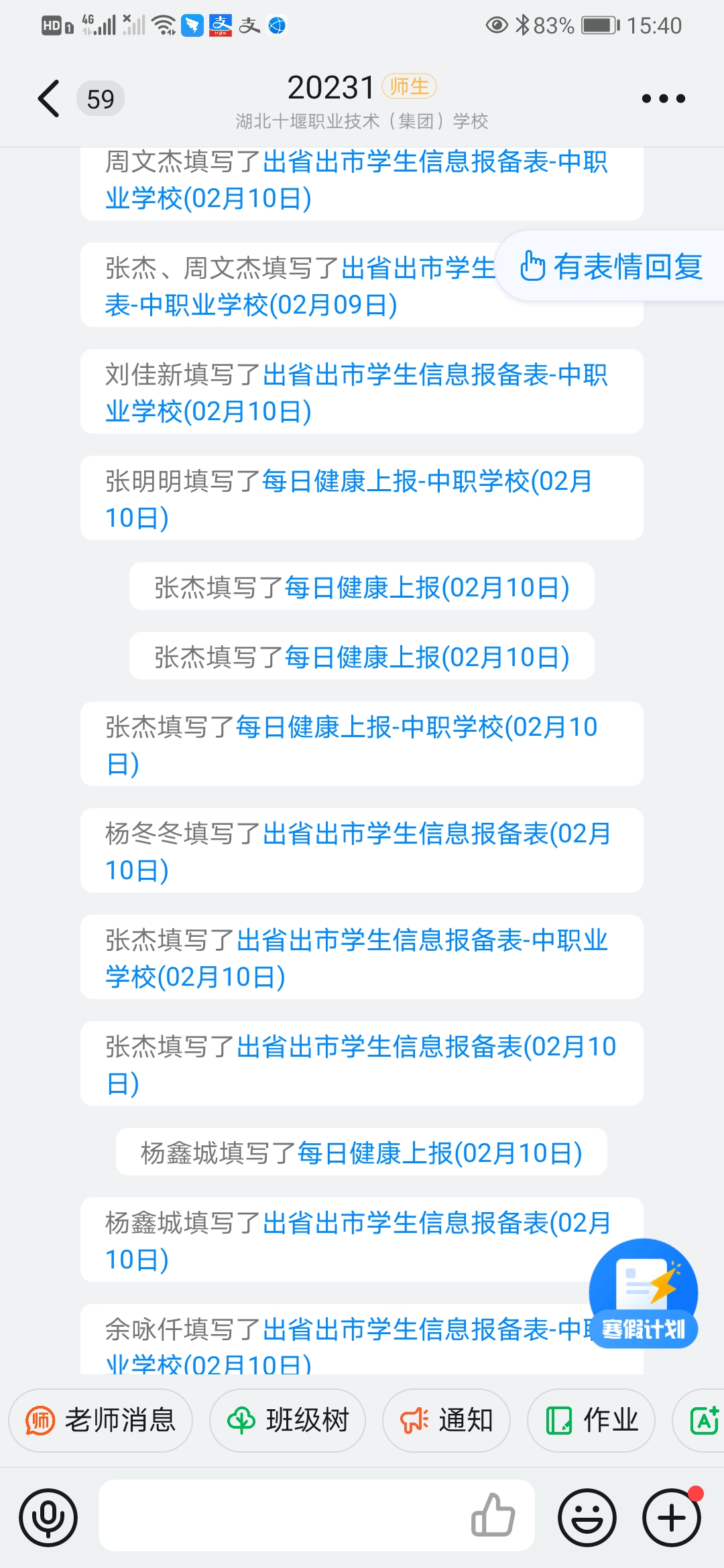The width and height of the screenshot is (724, 1568).
Task: Open the 作业 shortcut
Action: tap(591, 1420)
